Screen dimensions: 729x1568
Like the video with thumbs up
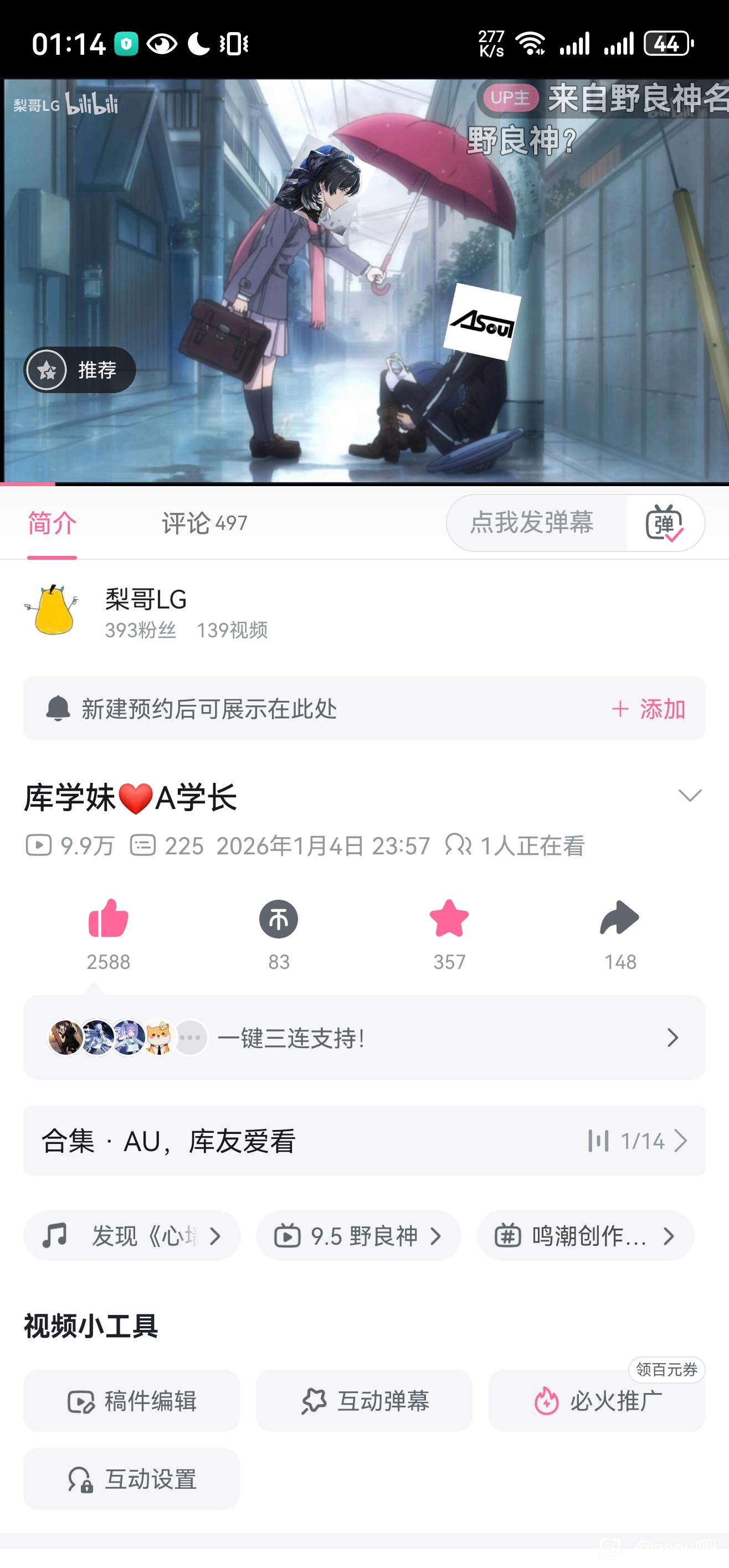click(109, 919)
